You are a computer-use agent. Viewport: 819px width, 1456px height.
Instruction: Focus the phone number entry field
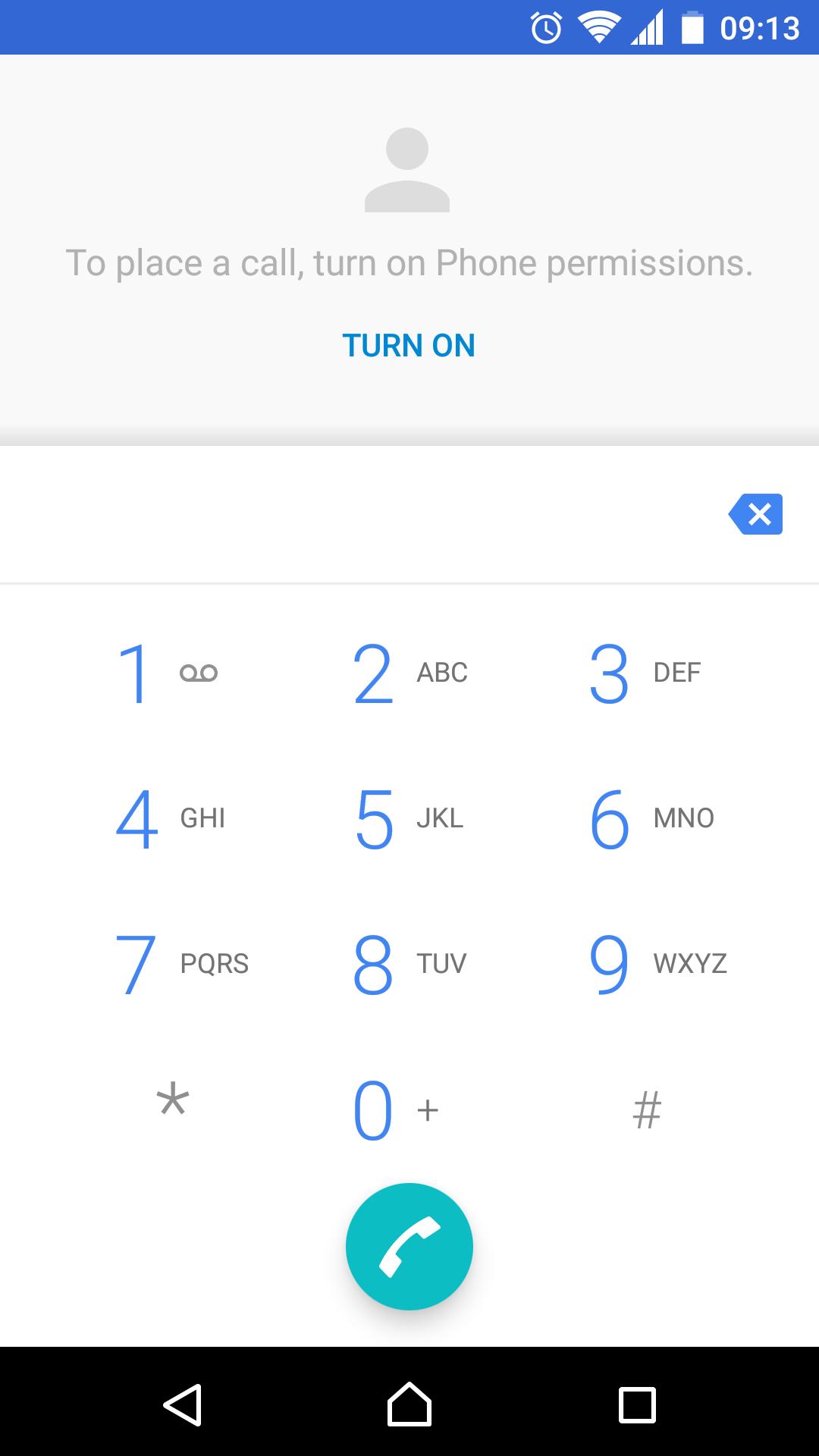(356, 514)
